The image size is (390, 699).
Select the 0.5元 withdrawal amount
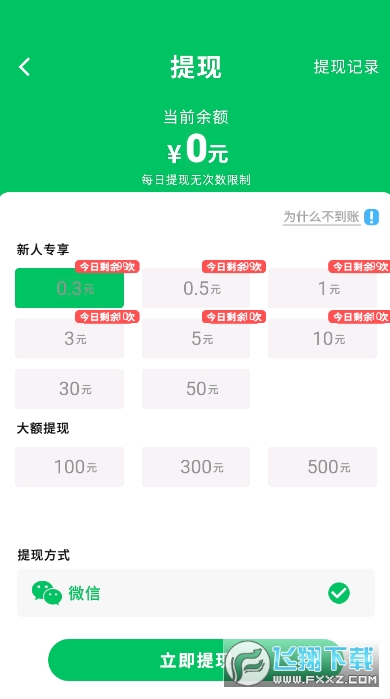196,288
